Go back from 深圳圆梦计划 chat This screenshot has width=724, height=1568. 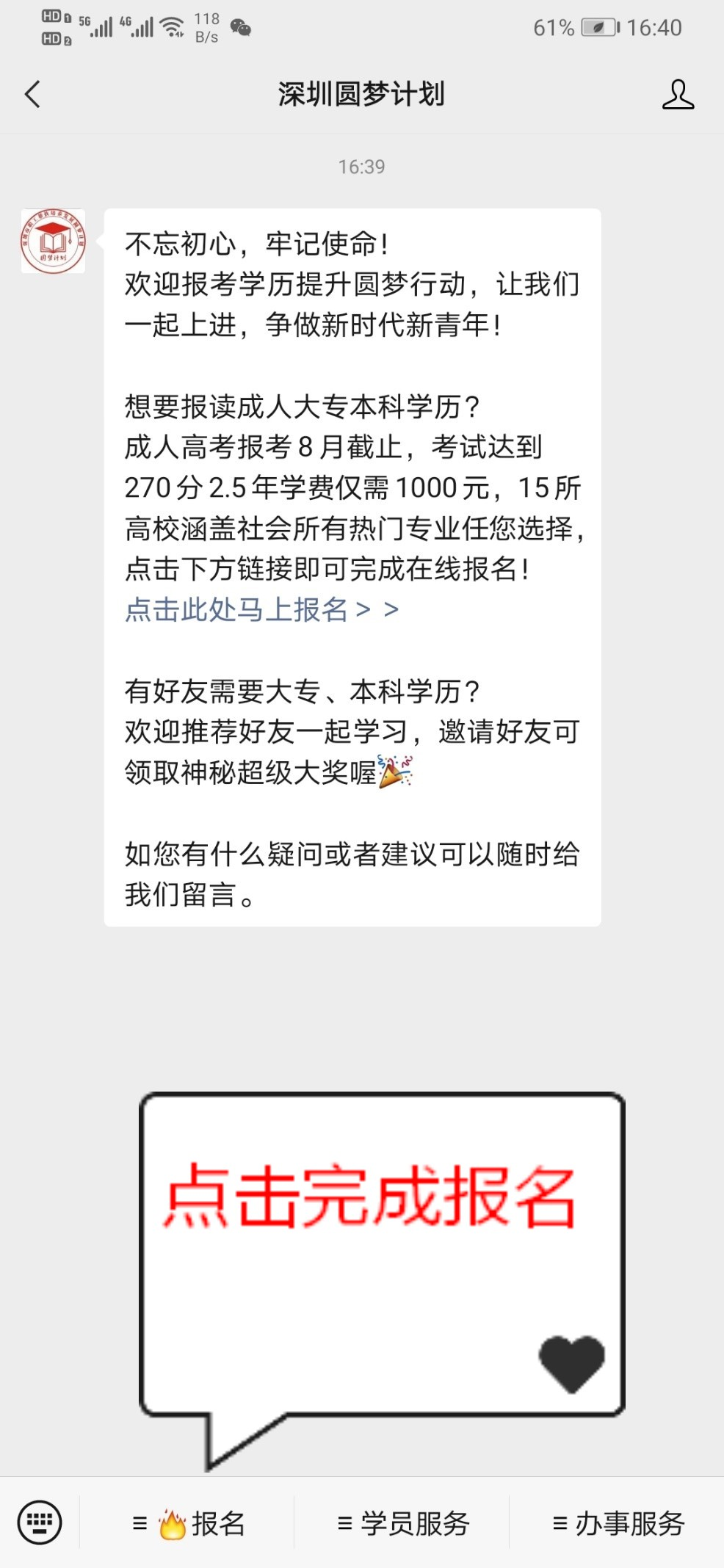point(32,94)
